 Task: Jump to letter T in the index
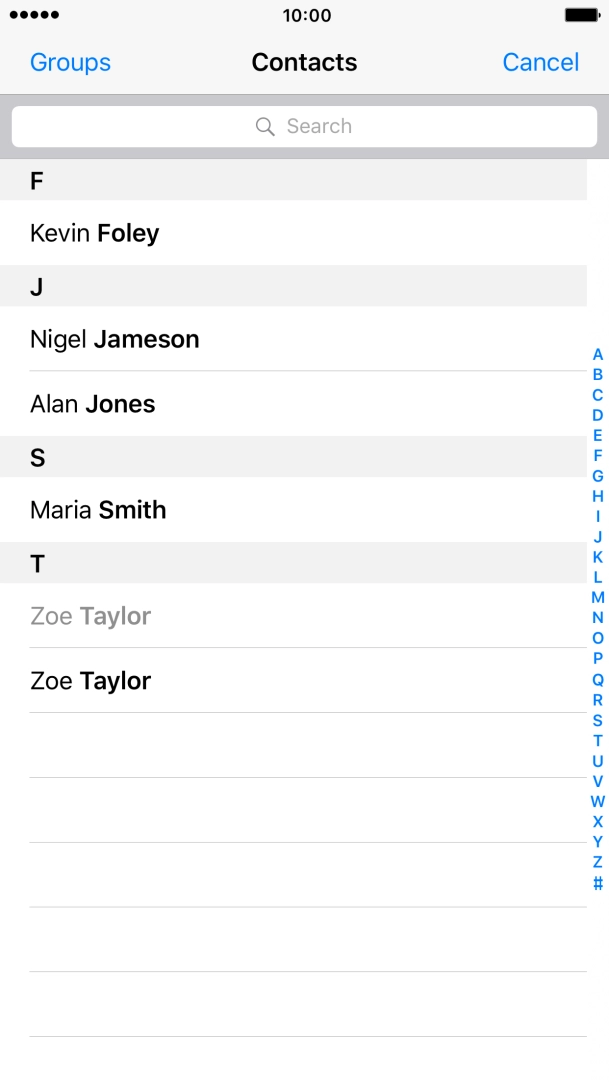[598, 741]
